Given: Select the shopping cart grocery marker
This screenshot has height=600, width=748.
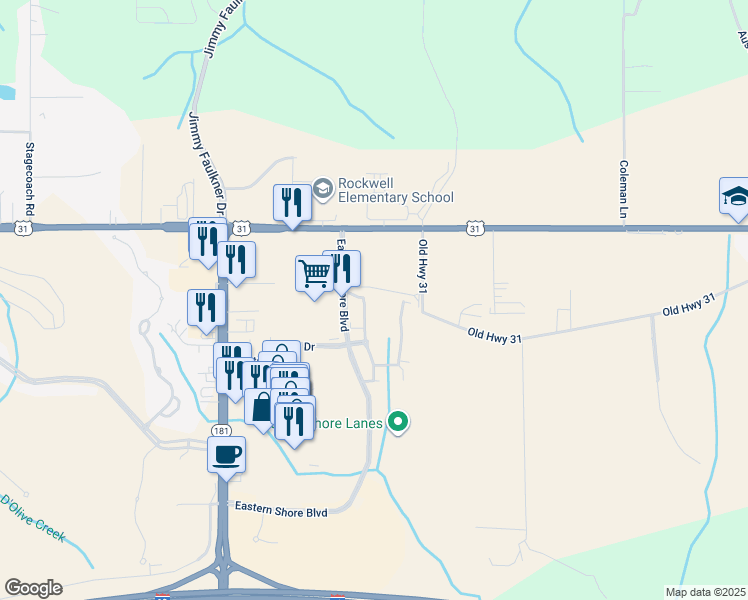Looking at the screenshot, I should pyautogui.click(x=314, y=273).
